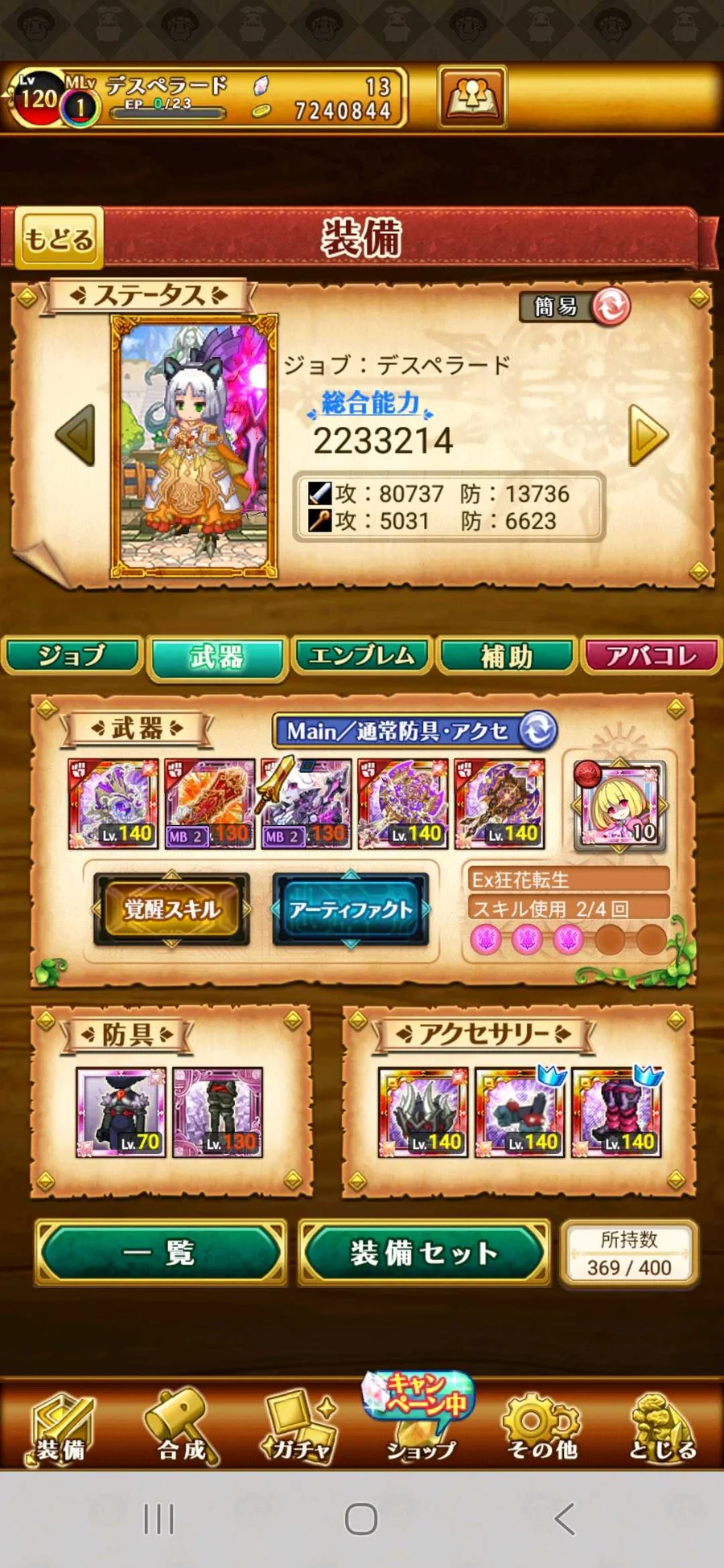Viewport: 724px width, 1568px height.
Task: Cycle the Main／通常防具・アクセ equipment set
Action: point(537,730)
